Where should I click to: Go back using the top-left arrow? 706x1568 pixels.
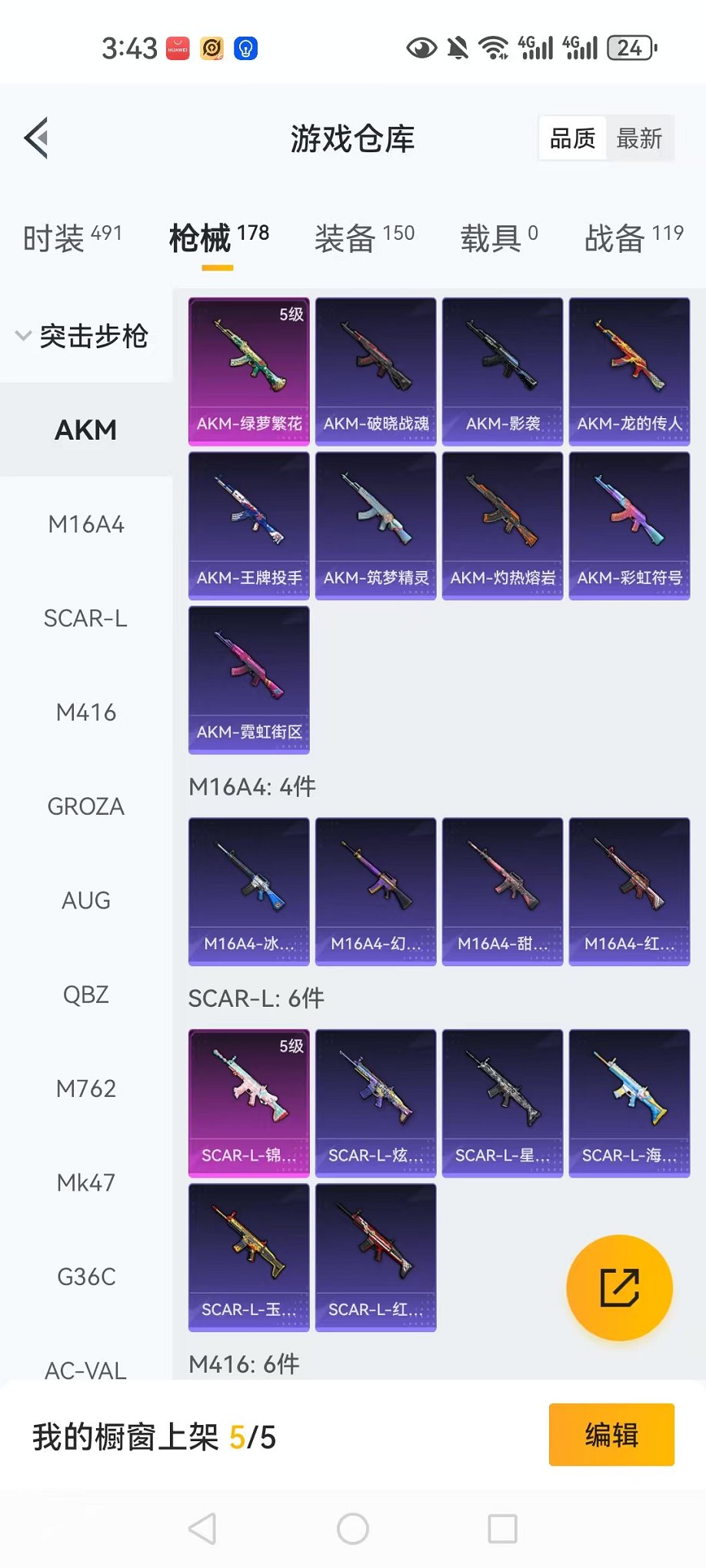(x=37, y=138)
